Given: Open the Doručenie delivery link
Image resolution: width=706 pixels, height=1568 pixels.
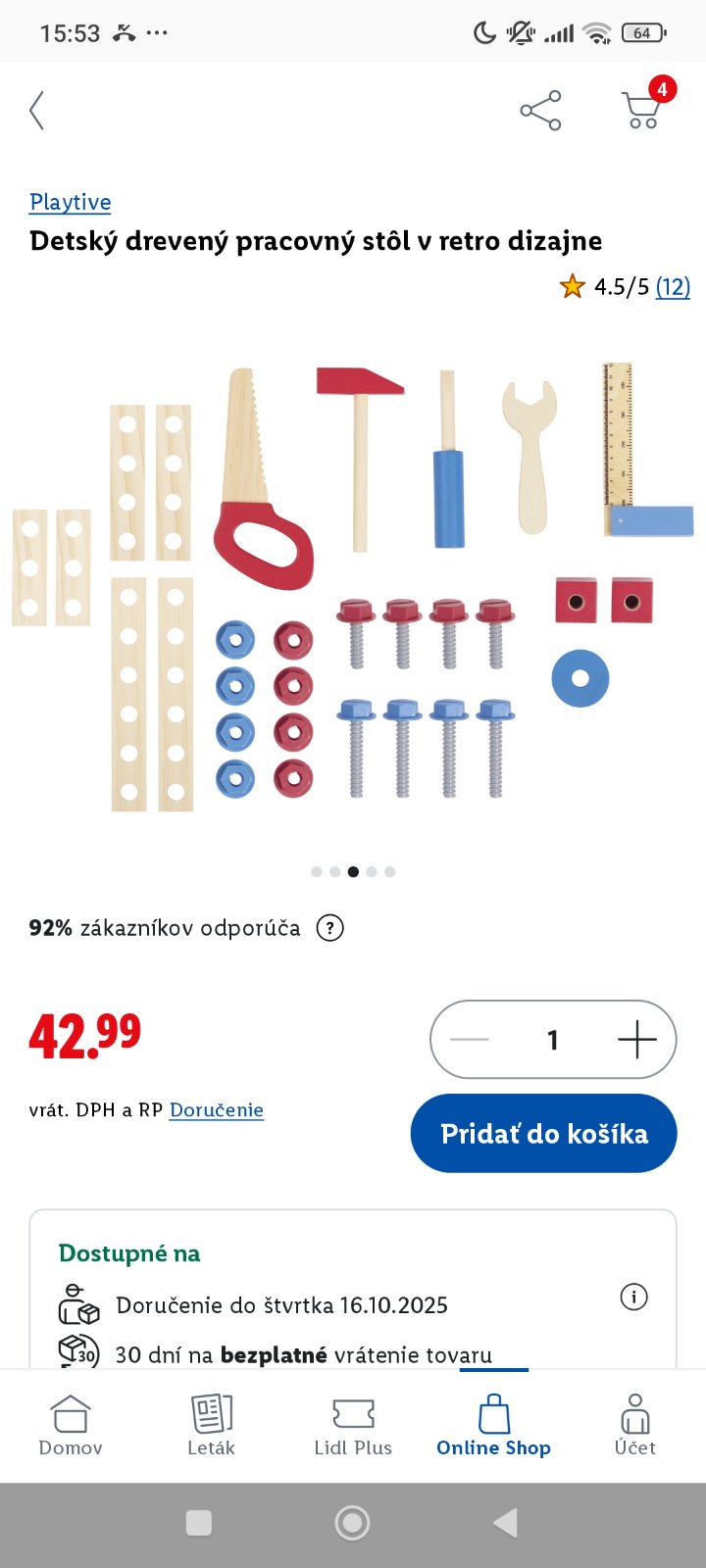Looking at the screenshot, I should [217, 1110].
